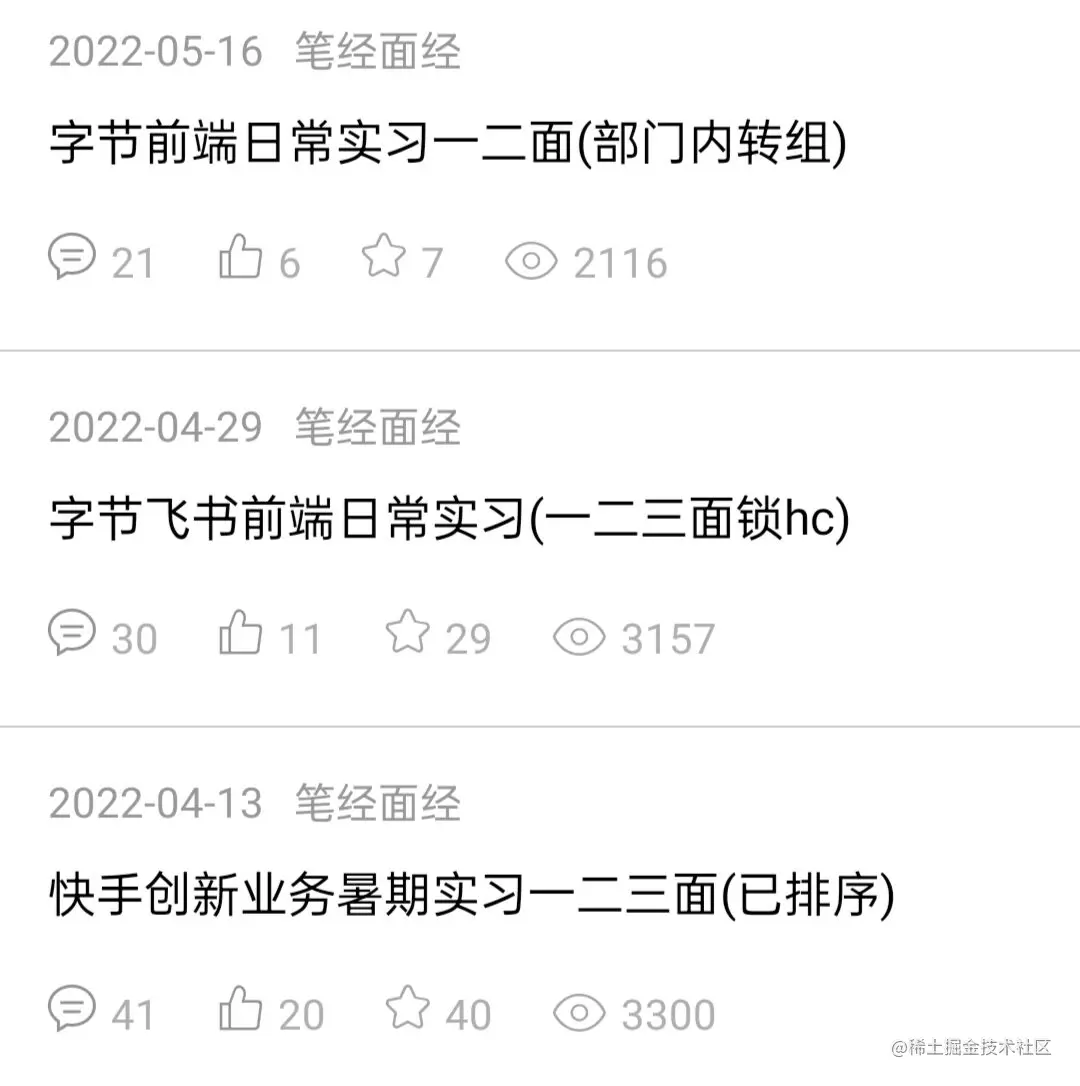Viewport: 1080px width, 1086px height.
Task: Like the 字节前端日常实习一二面 post
Action: click(240, 258)
